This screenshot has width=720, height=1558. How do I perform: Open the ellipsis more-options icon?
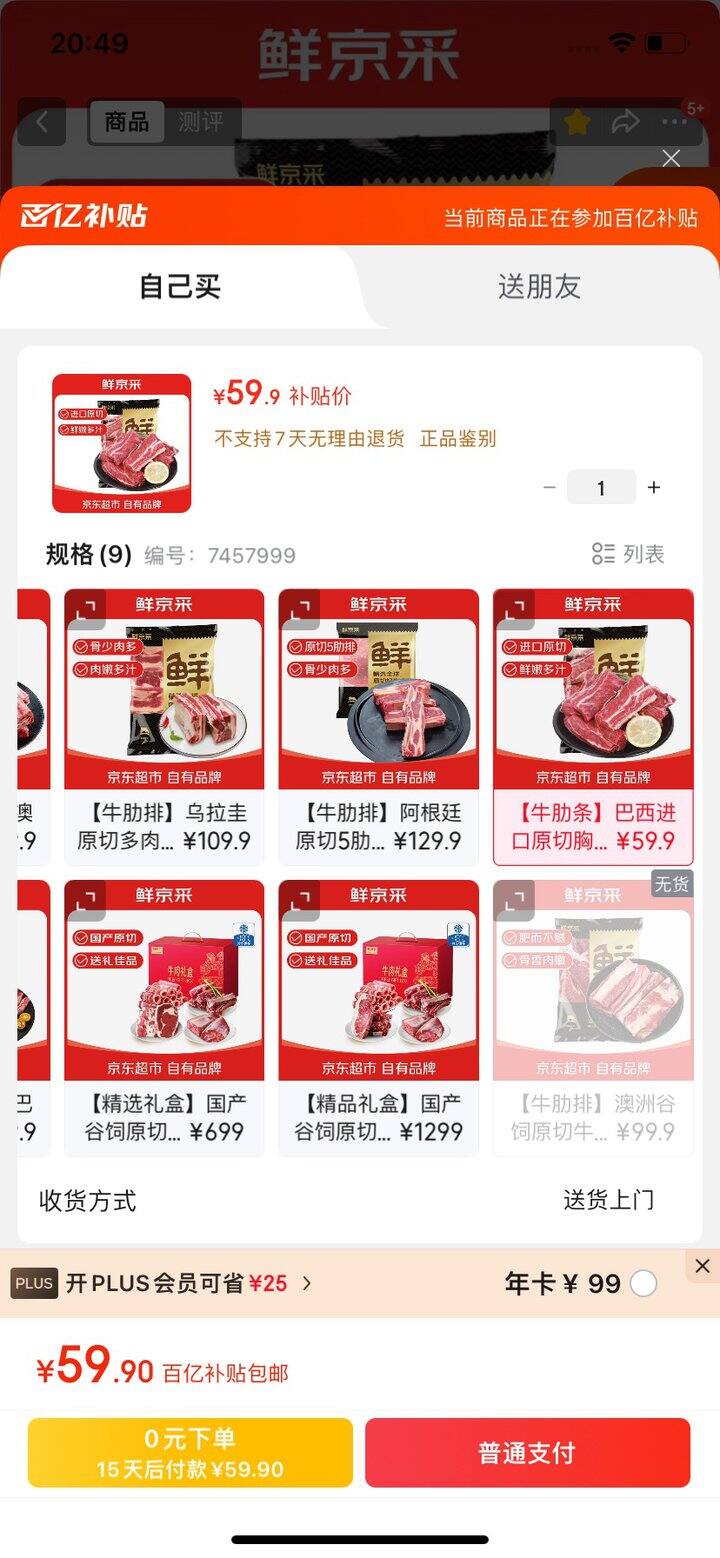coord(675,120)
